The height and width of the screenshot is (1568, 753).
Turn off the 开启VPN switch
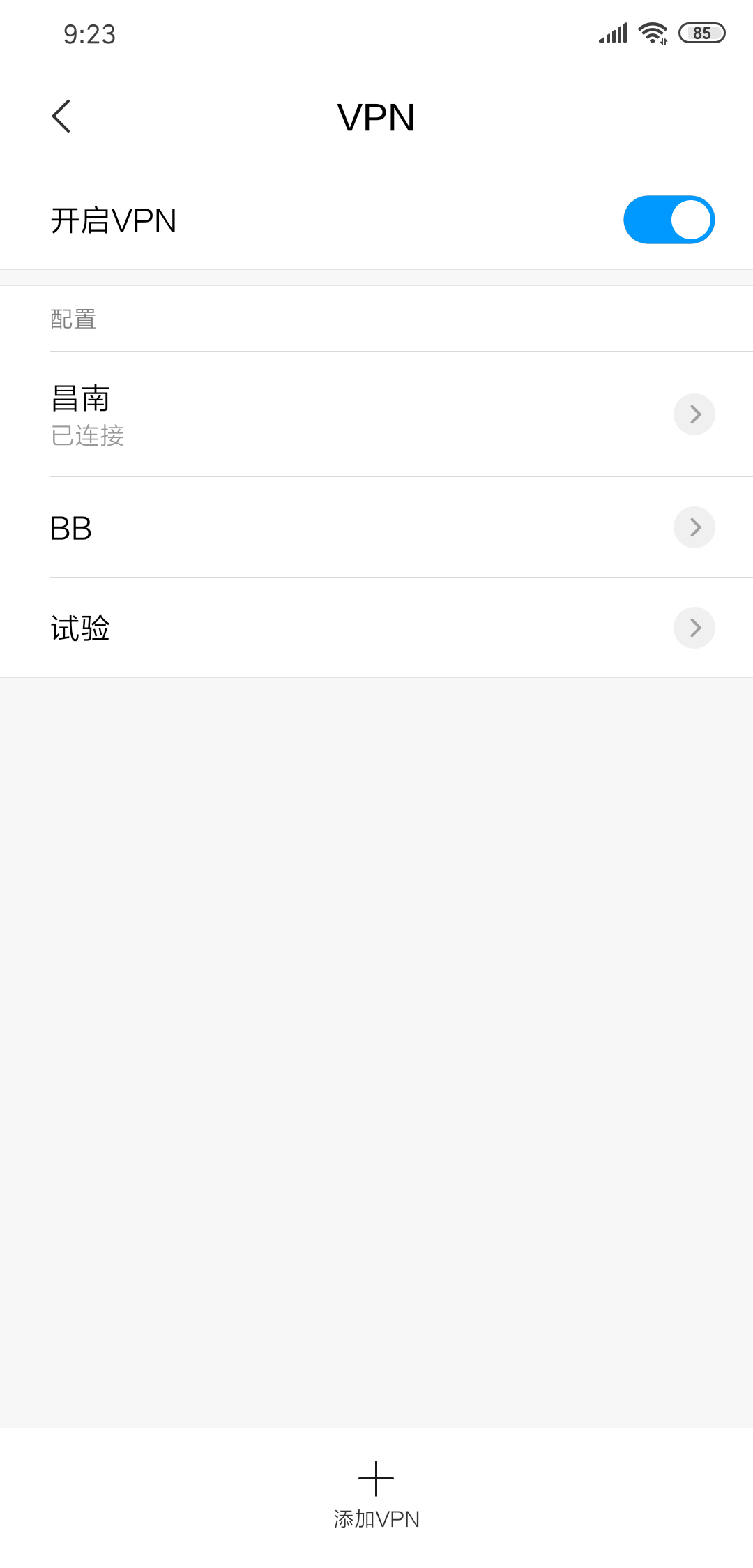point(669,220)
